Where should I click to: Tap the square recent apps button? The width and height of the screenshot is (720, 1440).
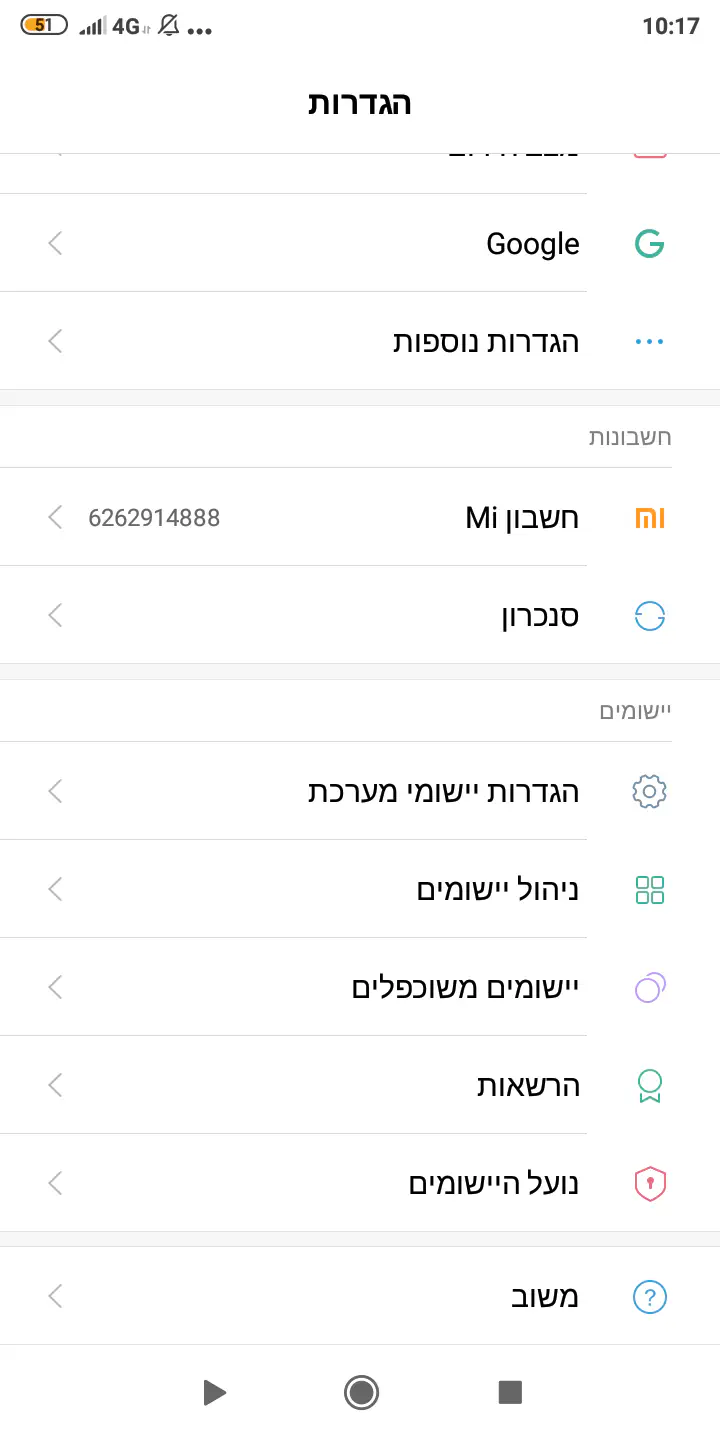(x=510, y=1392)
